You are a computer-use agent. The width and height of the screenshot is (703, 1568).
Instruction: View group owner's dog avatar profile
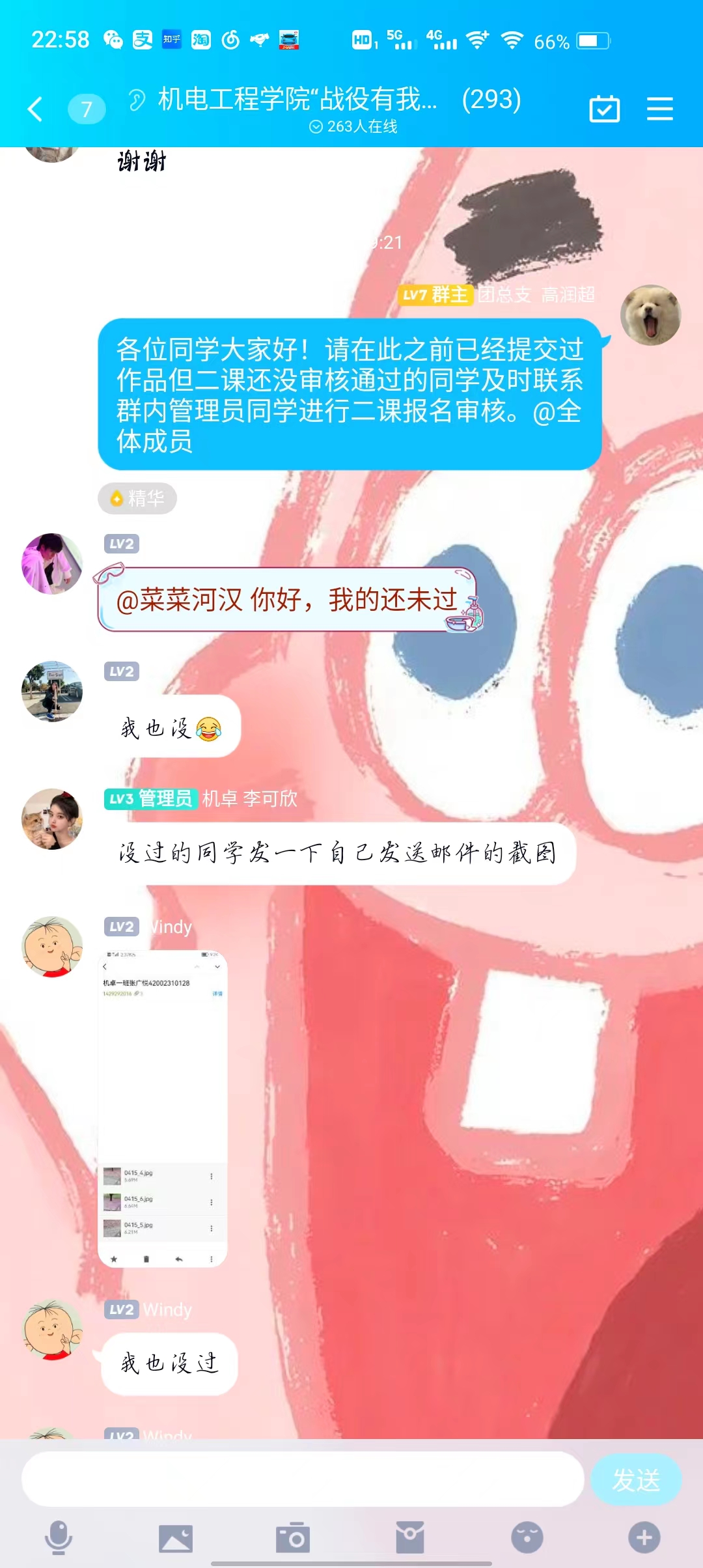650,315
